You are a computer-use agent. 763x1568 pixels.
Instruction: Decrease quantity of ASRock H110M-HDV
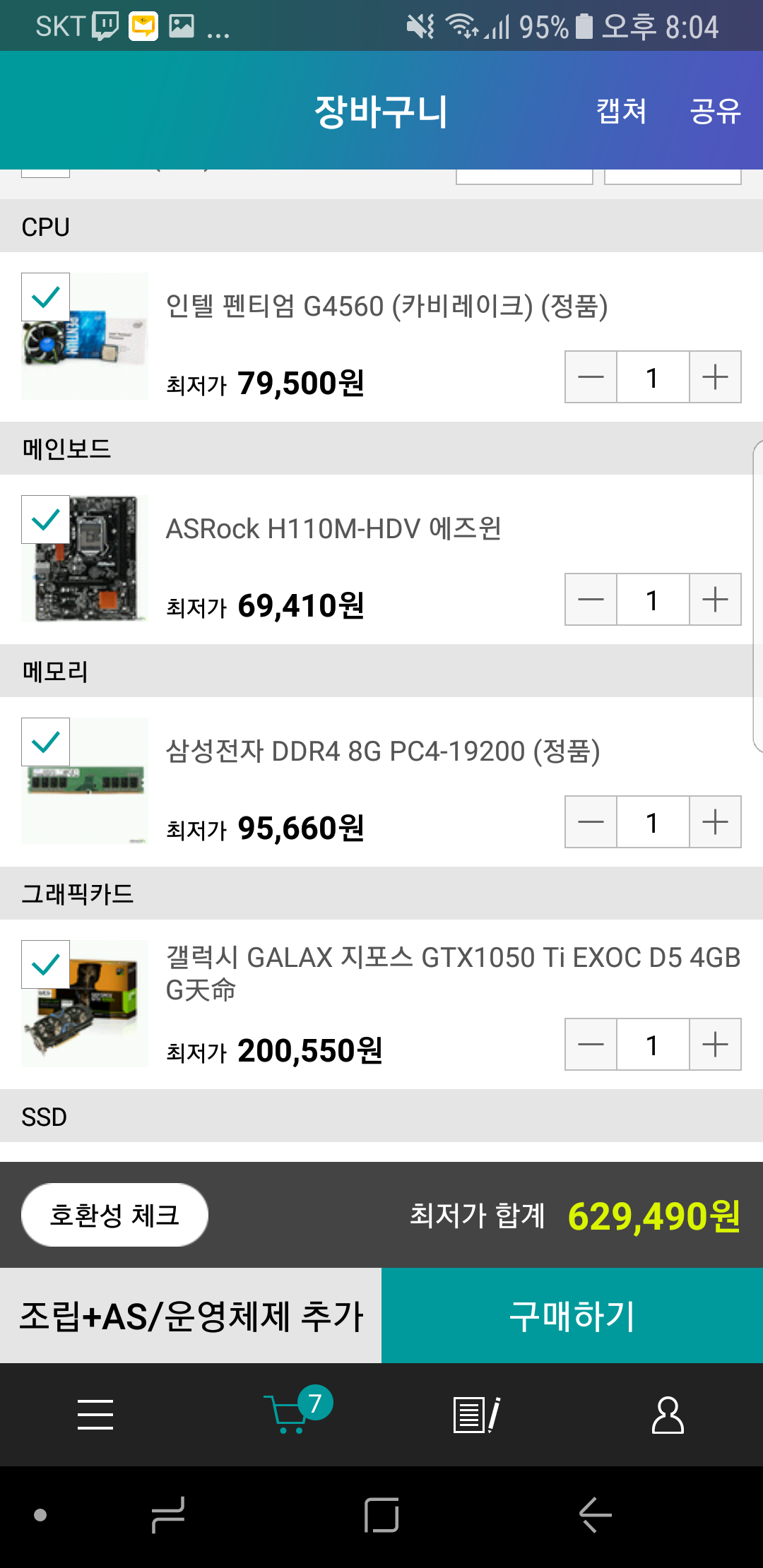point(591,599)
